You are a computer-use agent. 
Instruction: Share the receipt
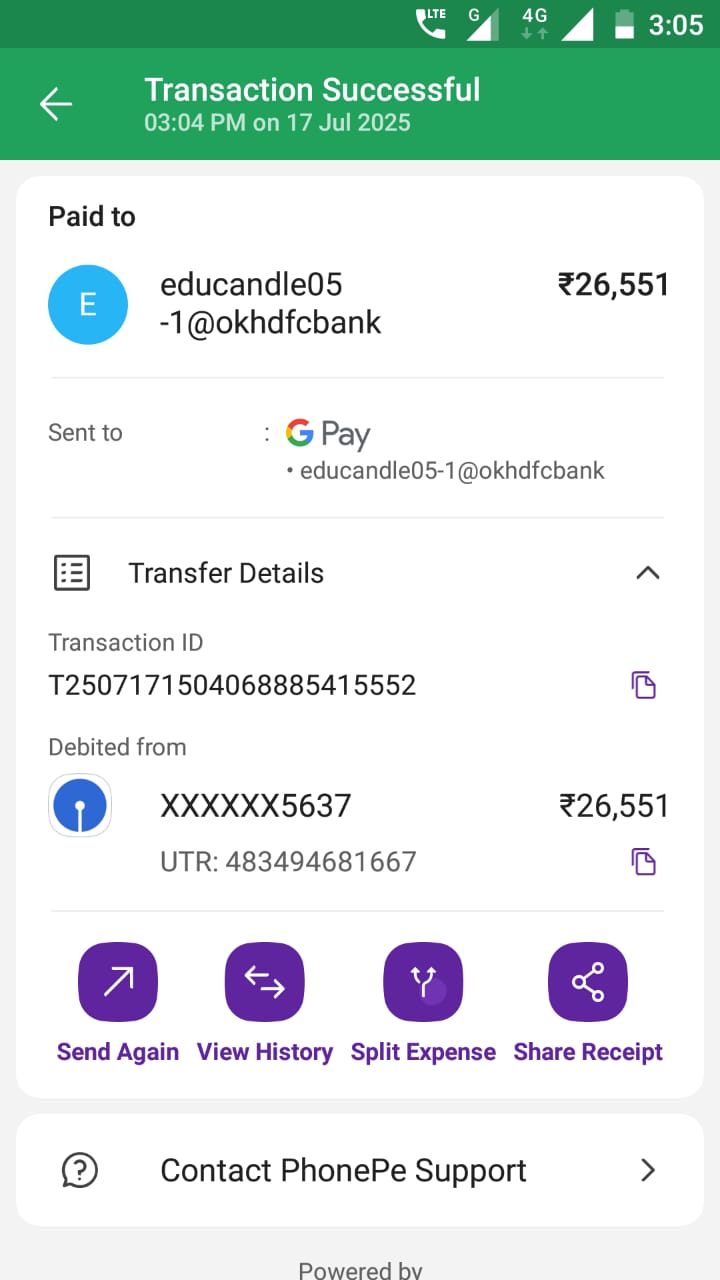pos(588,983)
